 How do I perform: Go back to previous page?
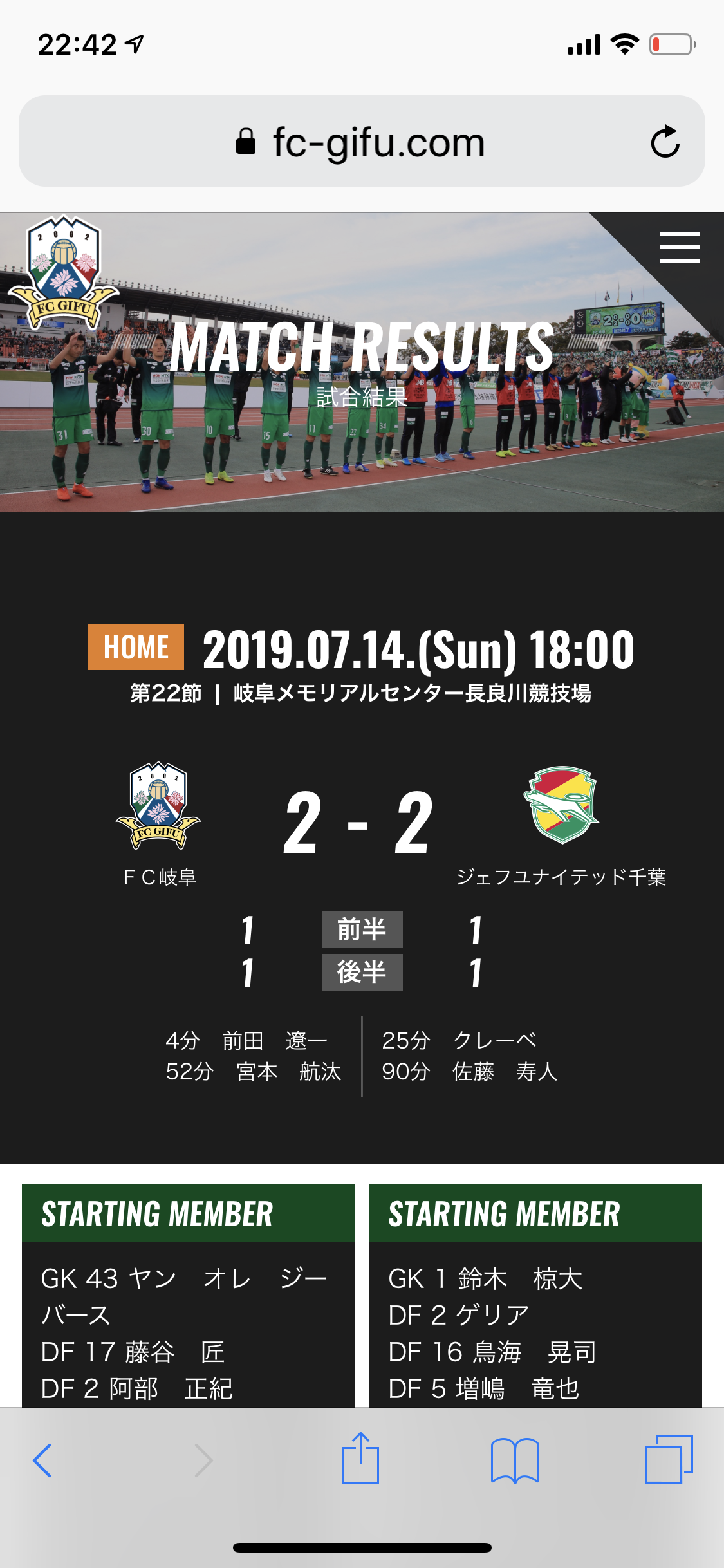click(42, 1460)
